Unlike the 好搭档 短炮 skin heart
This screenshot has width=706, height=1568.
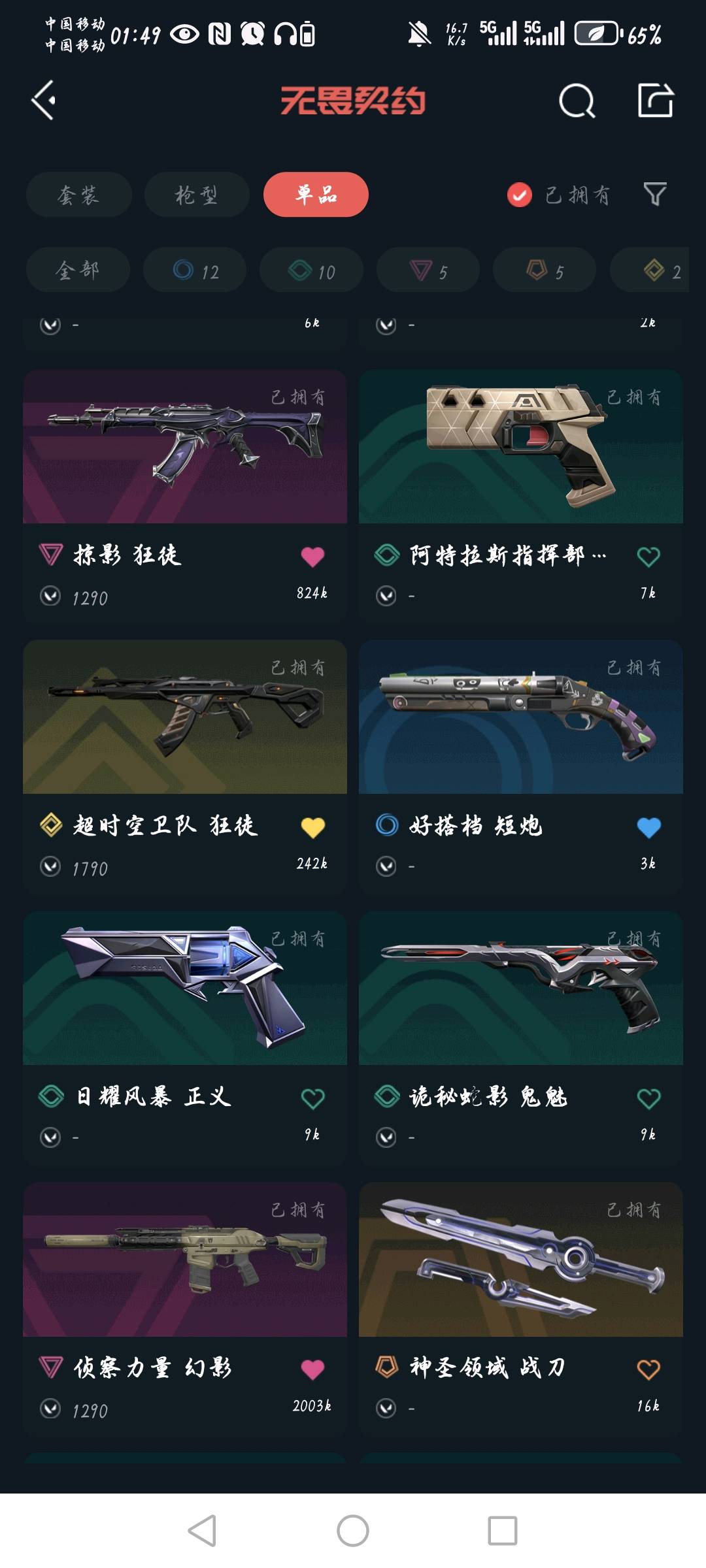pyautogui.click(x=648, y=827)
